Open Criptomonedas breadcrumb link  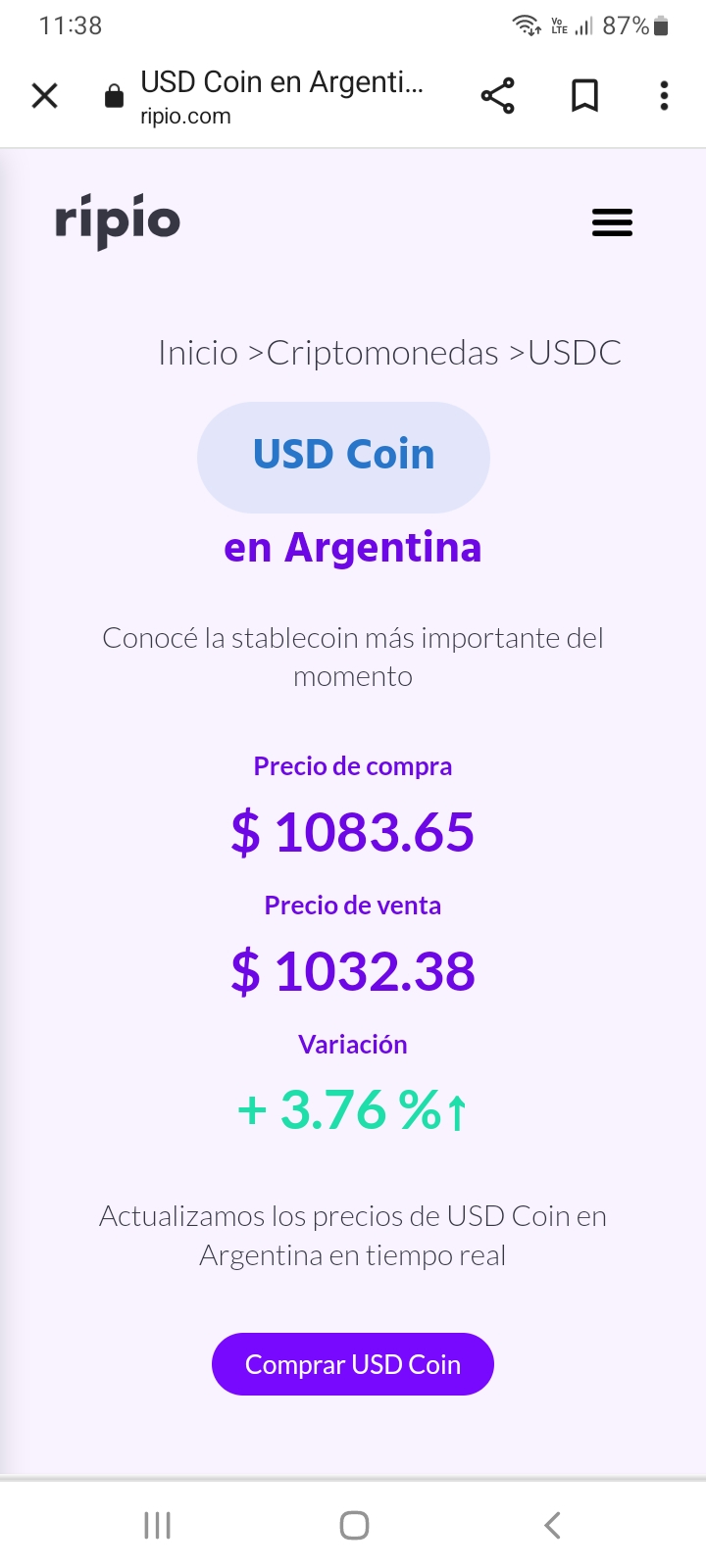coord(382,353)
